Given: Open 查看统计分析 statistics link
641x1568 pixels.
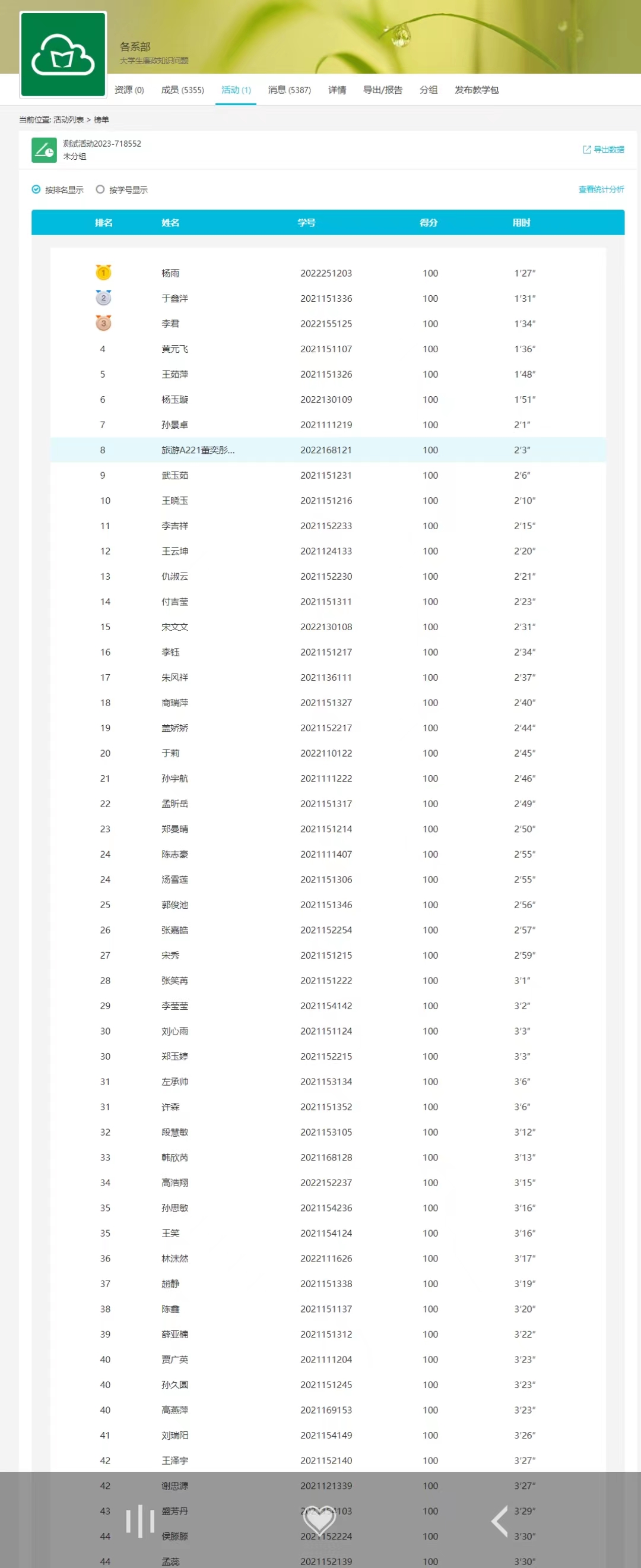Looking at the screenshot, I should click(x=601, y=189).
